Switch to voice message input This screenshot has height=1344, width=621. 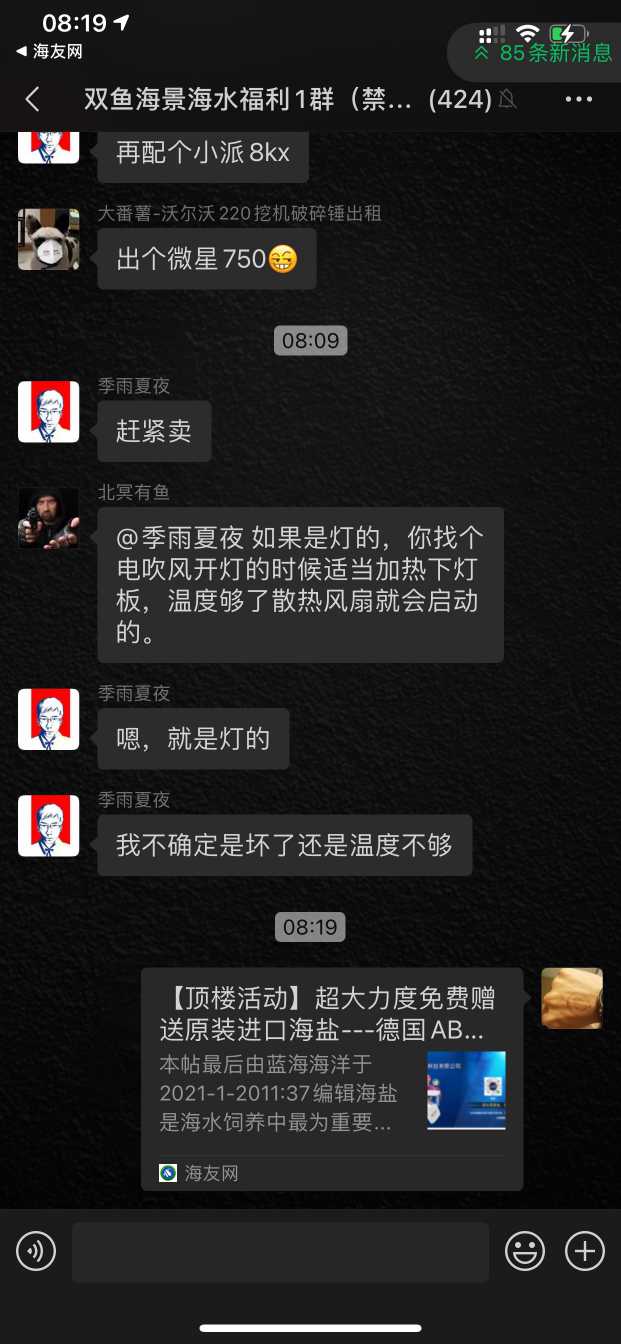click(36, 1251)
